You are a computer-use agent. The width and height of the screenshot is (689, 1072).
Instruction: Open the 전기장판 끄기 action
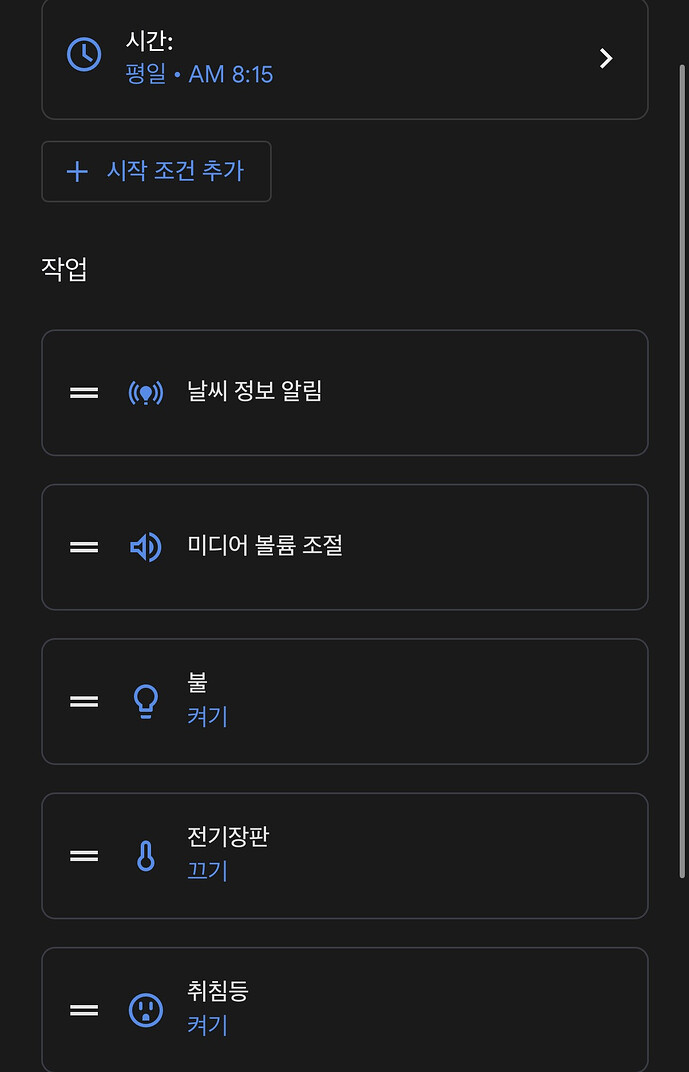[x=344, y=855]
